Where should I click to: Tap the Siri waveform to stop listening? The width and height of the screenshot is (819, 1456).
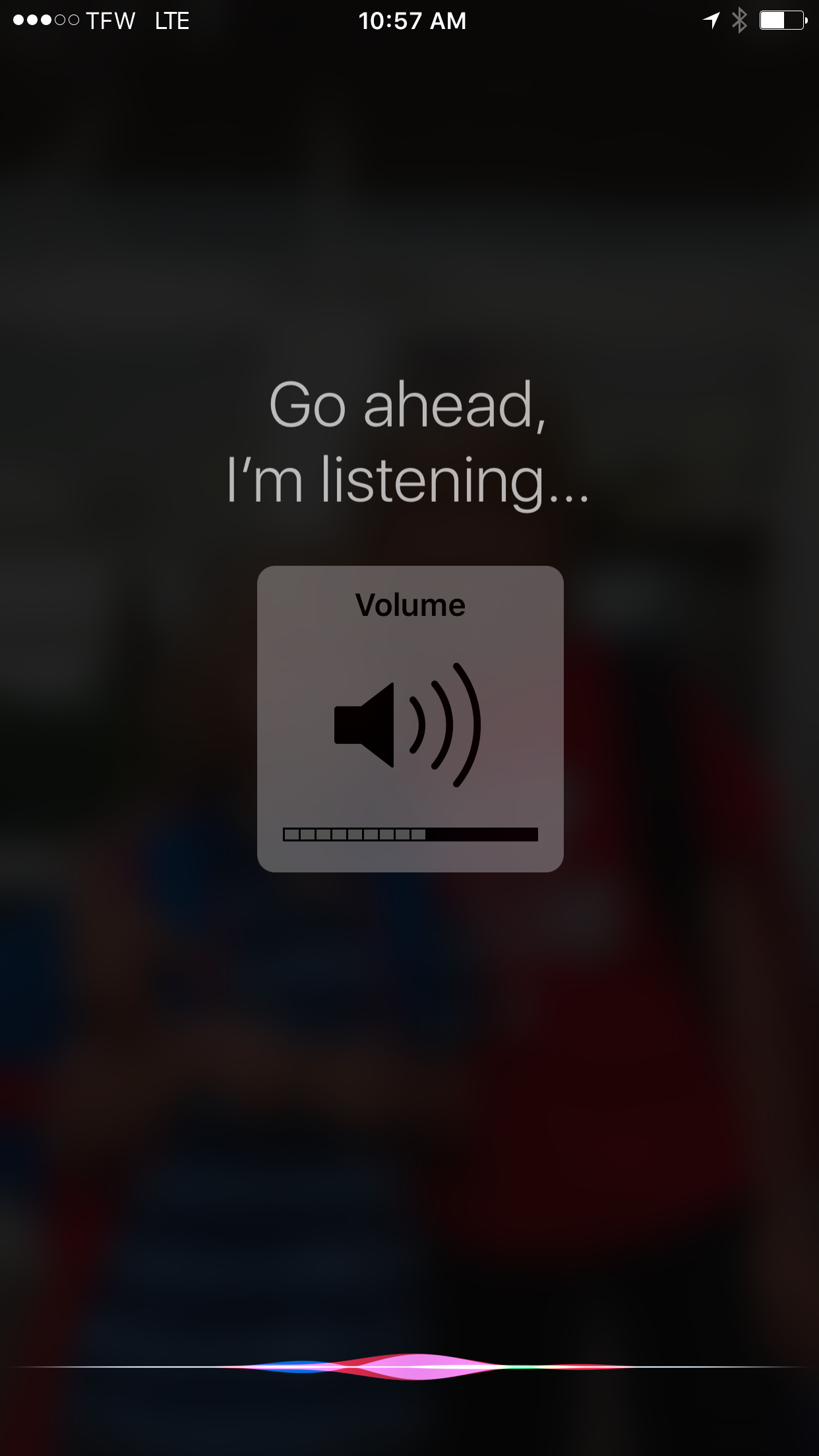coord(410,1366)
